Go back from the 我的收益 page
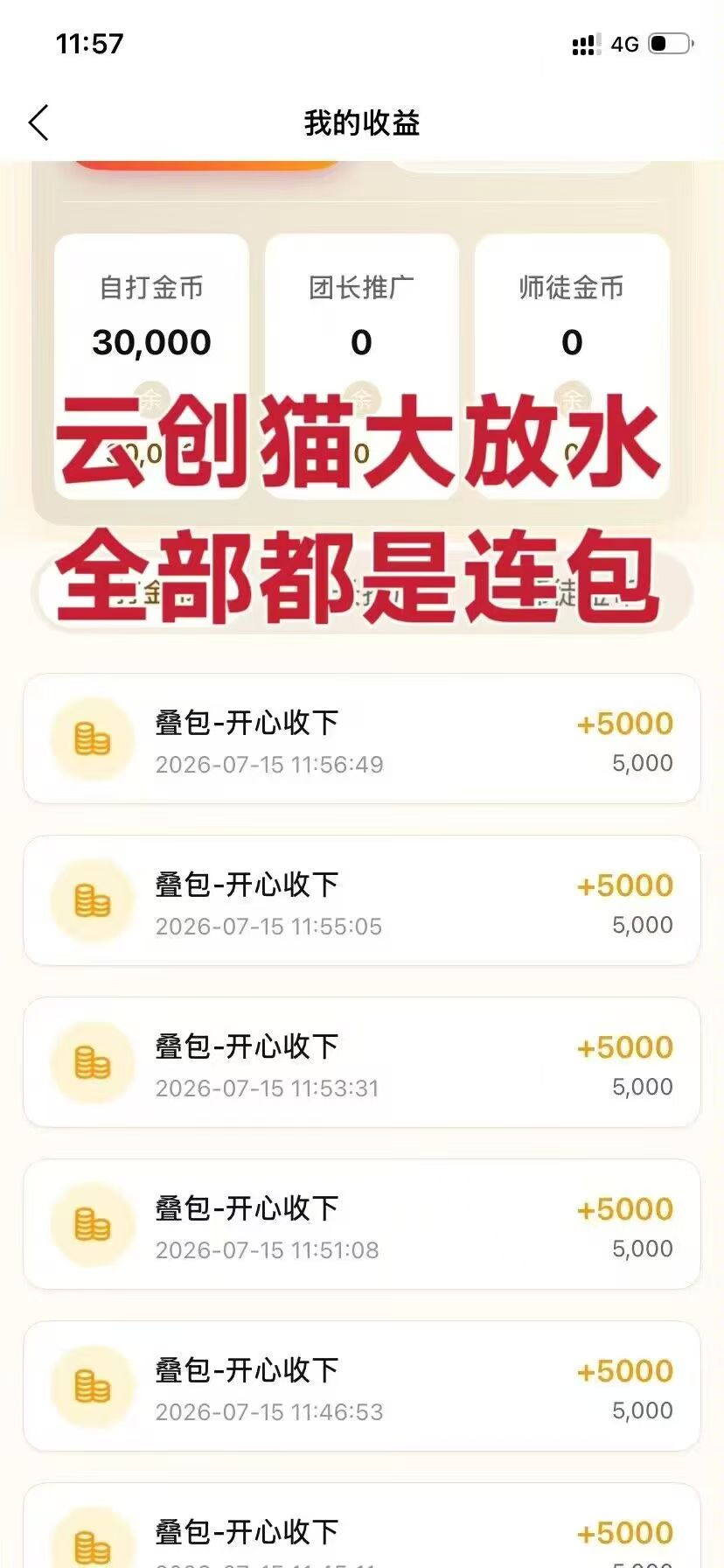 (x=38, y=122)
